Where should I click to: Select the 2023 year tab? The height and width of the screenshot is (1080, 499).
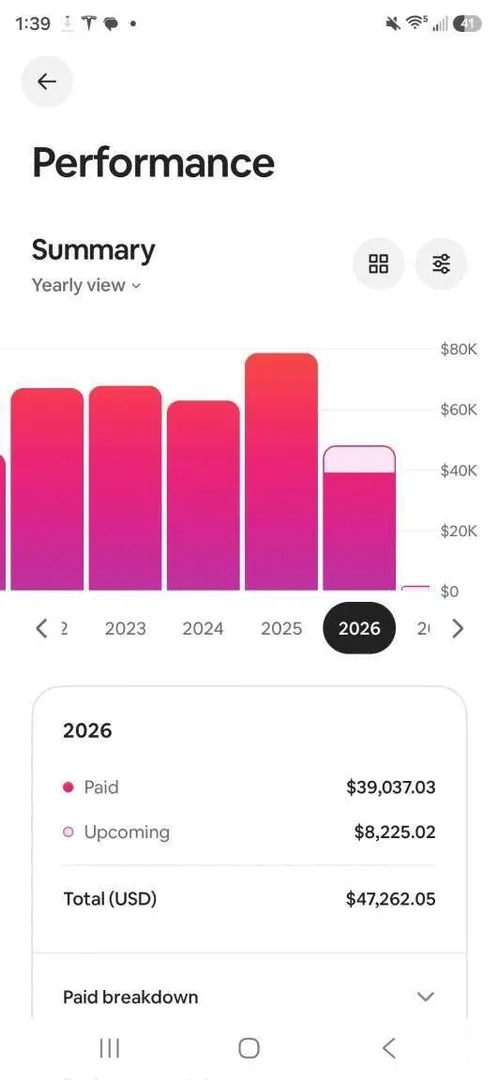pos(125,628)
